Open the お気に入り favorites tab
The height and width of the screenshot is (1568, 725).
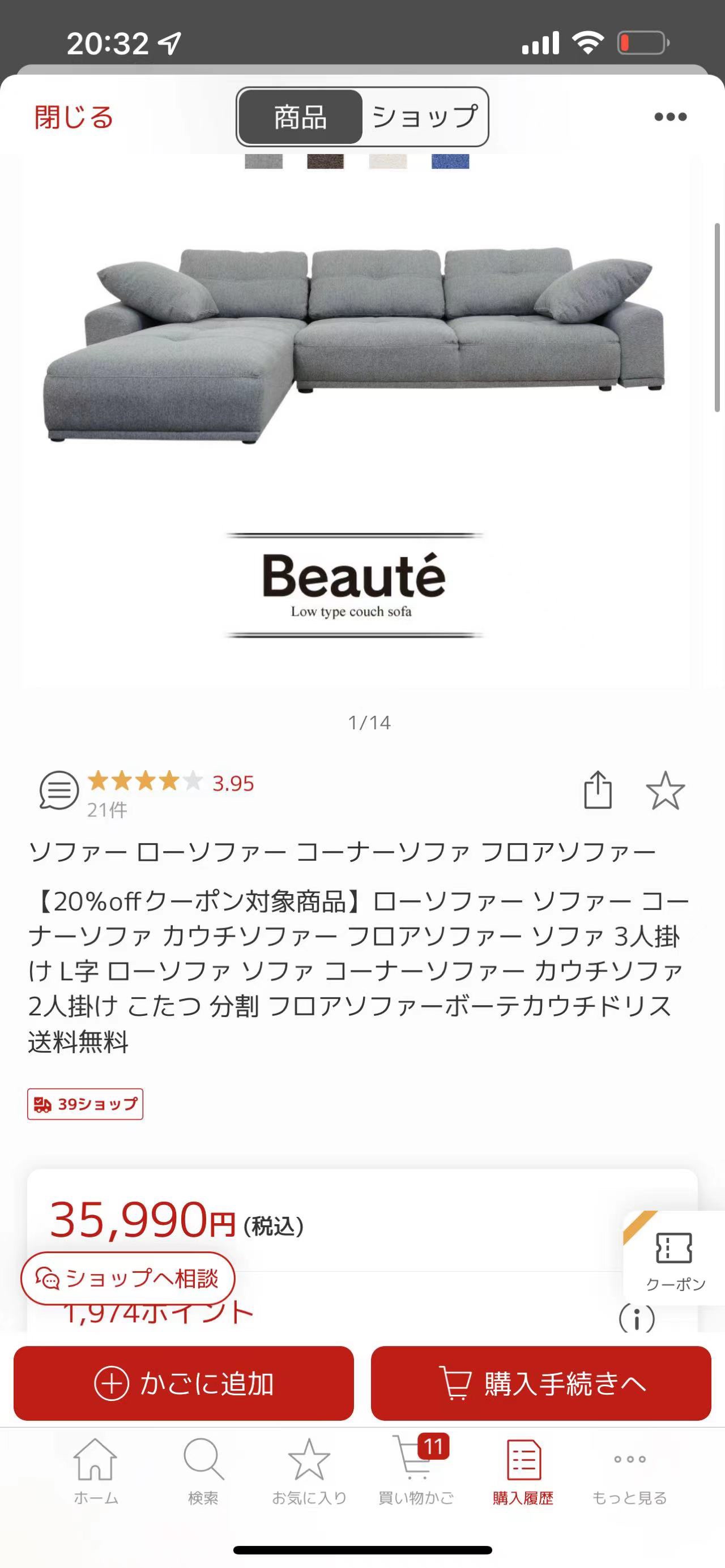coord(309,1471)
